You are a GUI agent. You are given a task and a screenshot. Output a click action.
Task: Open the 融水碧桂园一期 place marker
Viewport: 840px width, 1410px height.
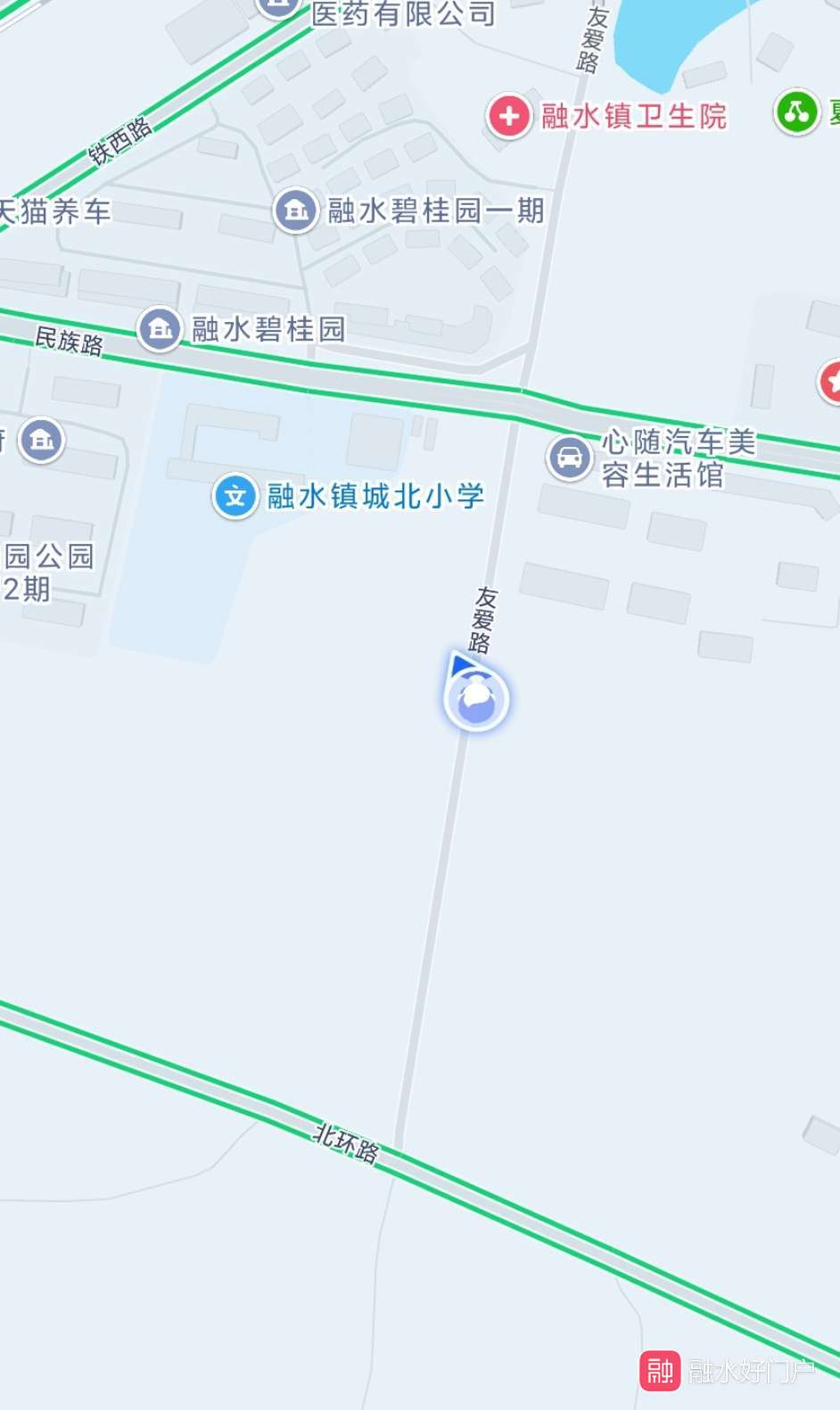pyautogui.click(x=295, y=211)
